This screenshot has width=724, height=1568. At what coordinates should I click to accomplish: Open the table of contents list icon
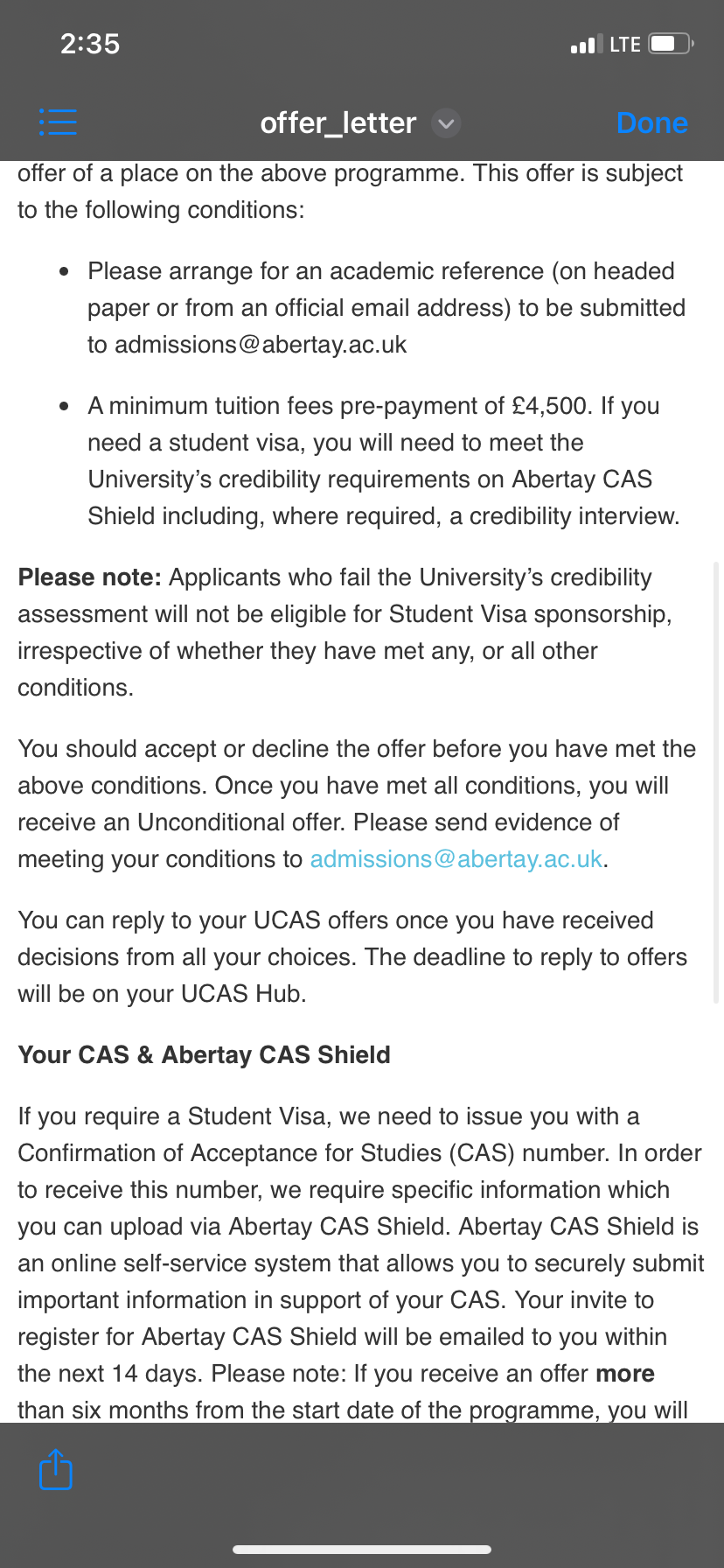click(58, 122)
